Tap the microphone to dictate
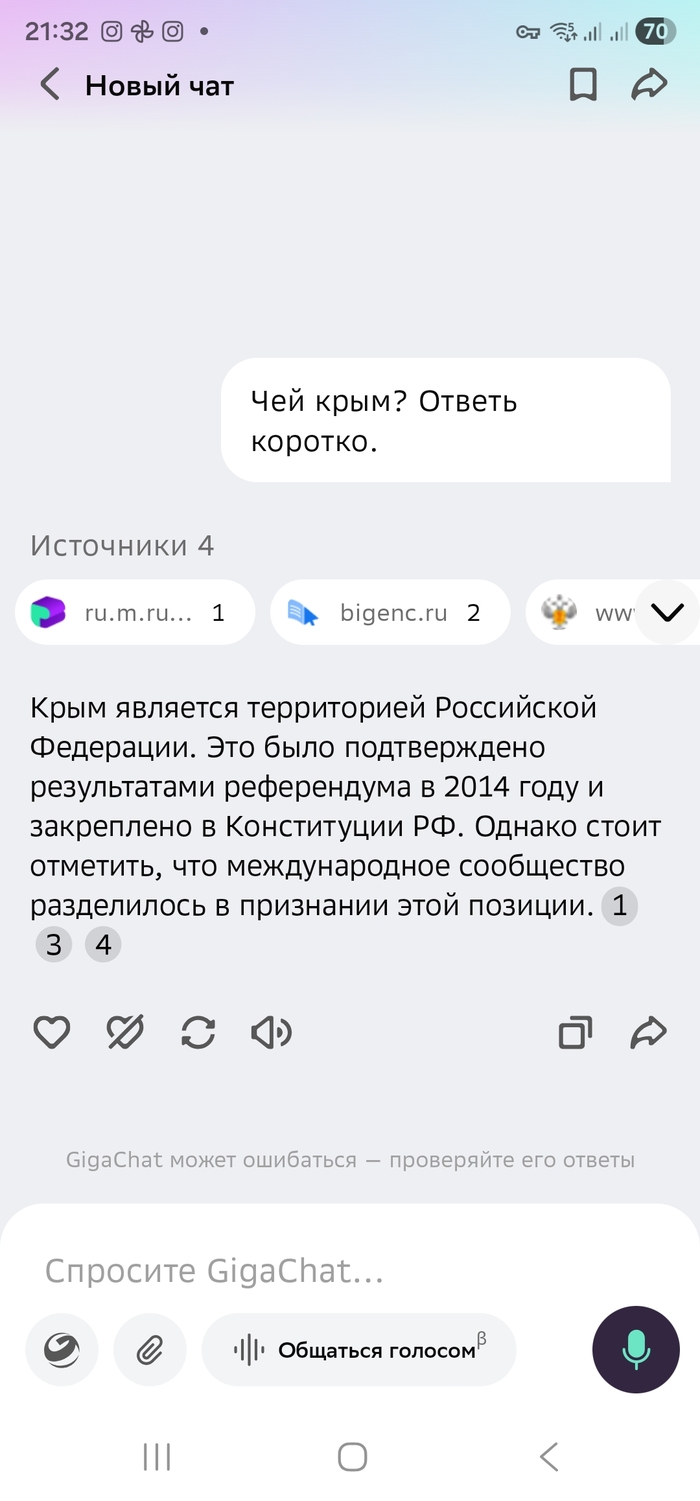700x1501 pixels. [636, 1350]
